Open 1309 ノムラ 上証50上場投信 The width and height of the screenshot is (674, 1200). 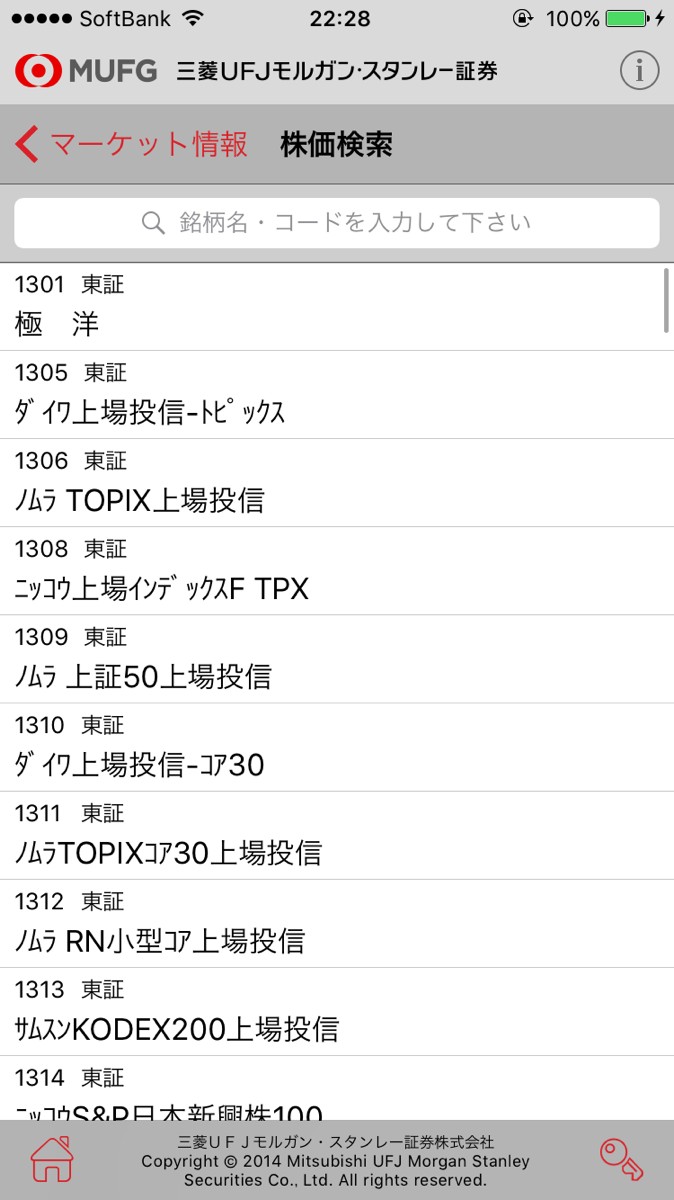337,659
